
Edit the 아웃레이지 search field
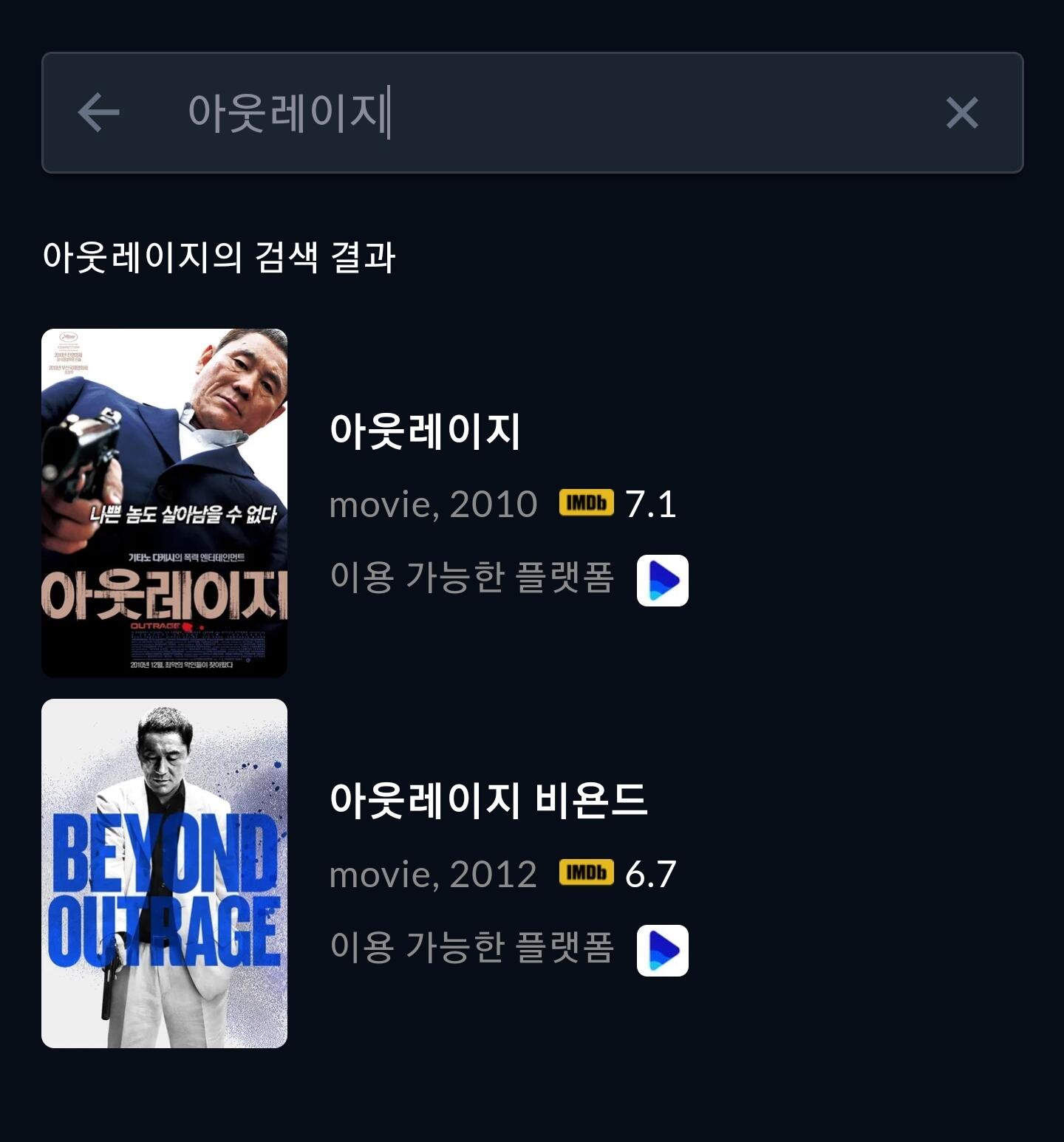(x=532, y=112)
